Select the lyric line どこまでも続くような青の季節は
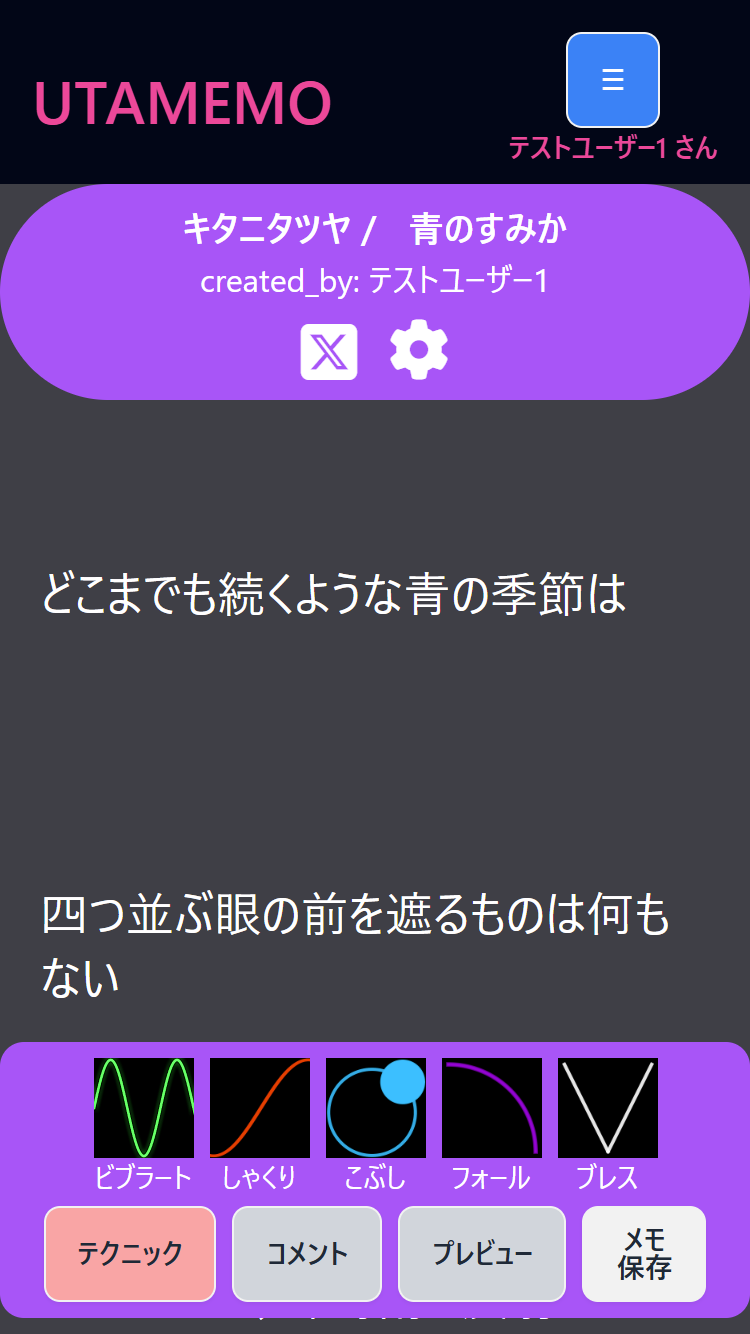Screen dimensions: 750x1334 (333, 595)
